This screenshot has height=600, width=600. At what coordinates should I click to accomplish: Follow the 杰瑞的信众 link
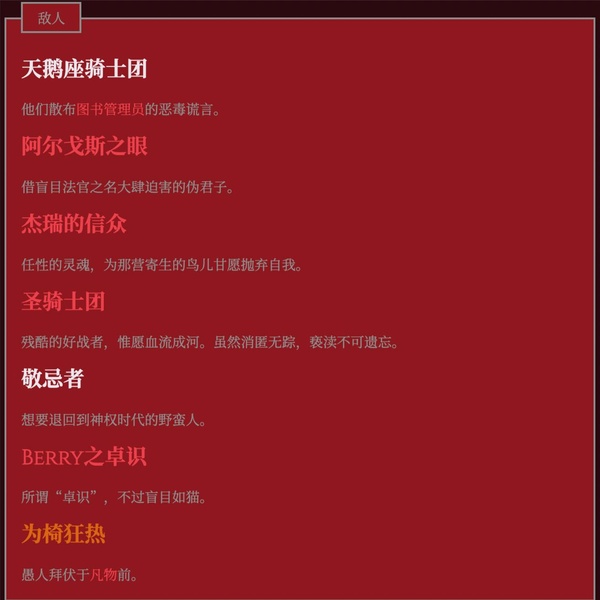point(73,224)
